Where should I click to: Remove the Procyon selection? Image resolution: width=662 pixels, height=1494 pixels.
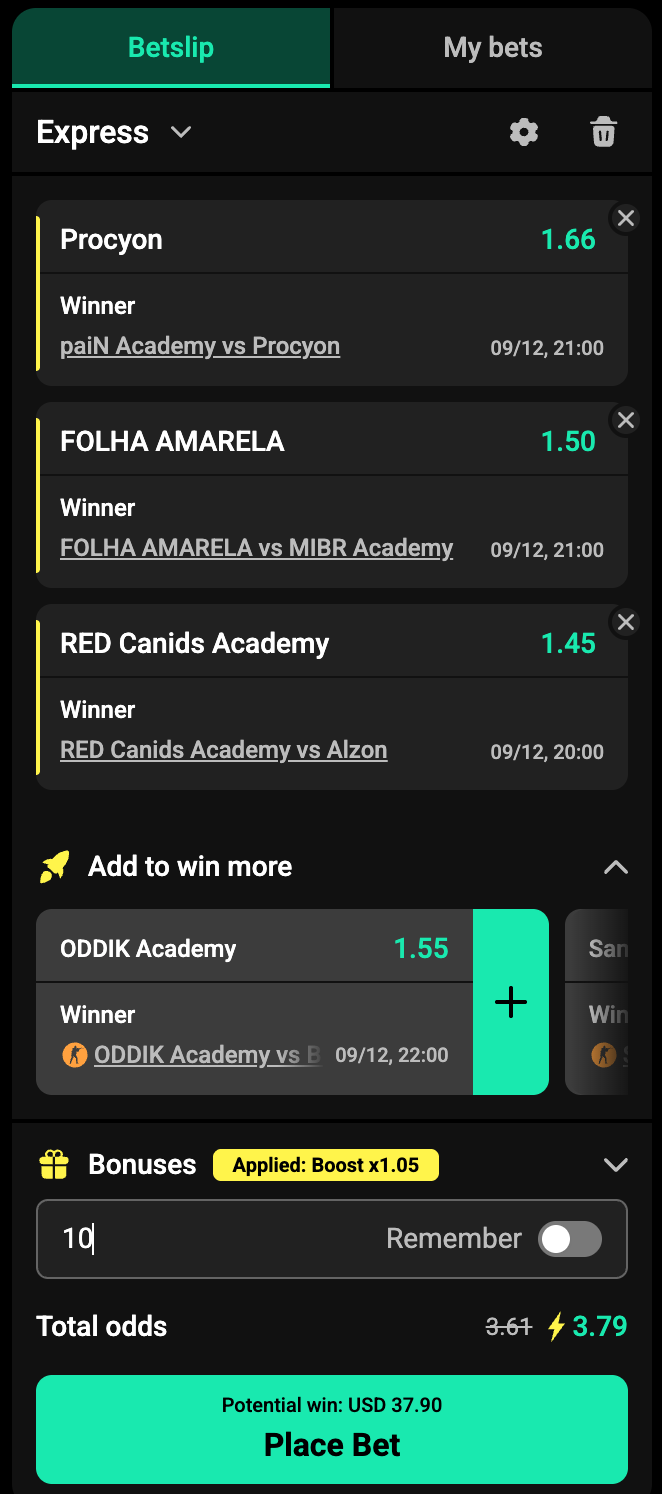[626, 218]
